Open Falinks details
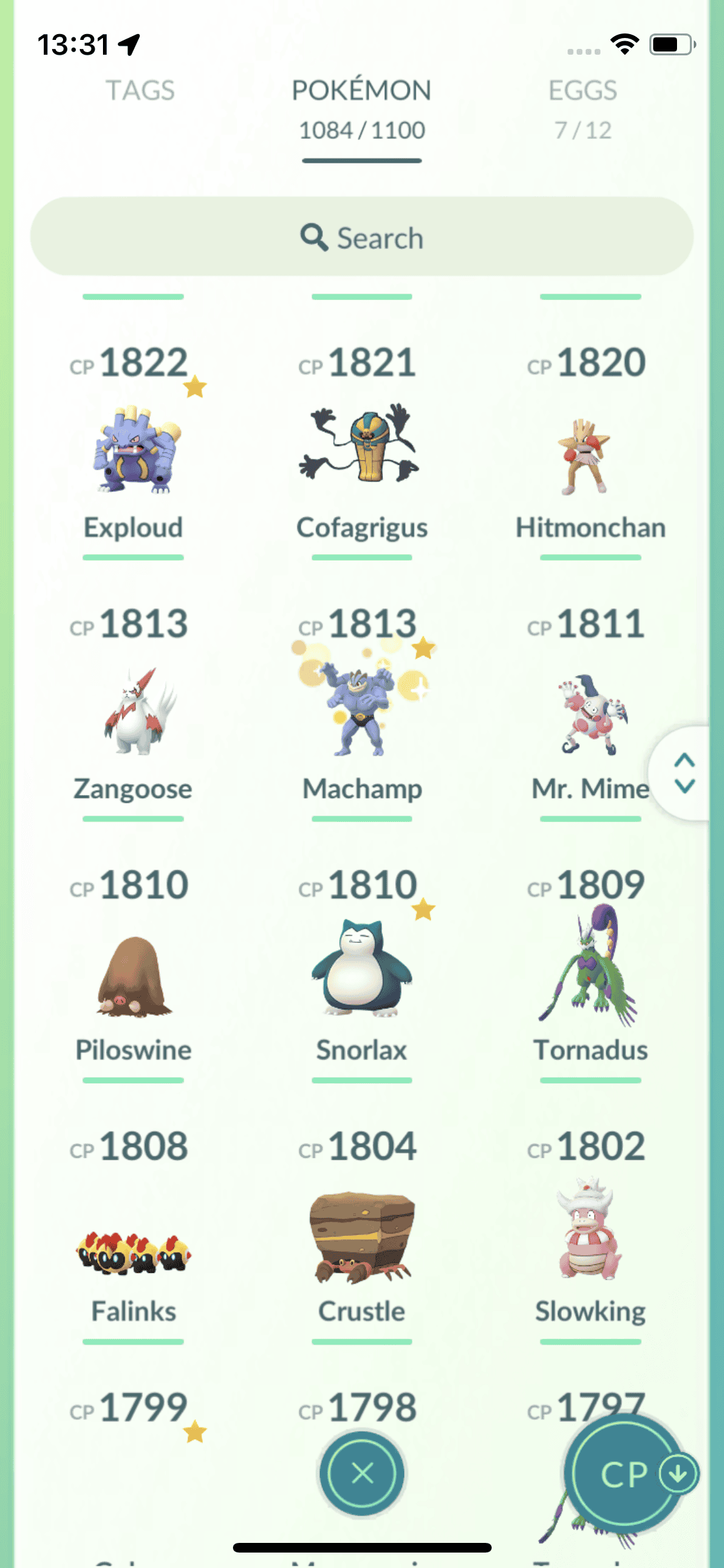This screenshot has height=1568, width=724. (x=133, y=1252)
